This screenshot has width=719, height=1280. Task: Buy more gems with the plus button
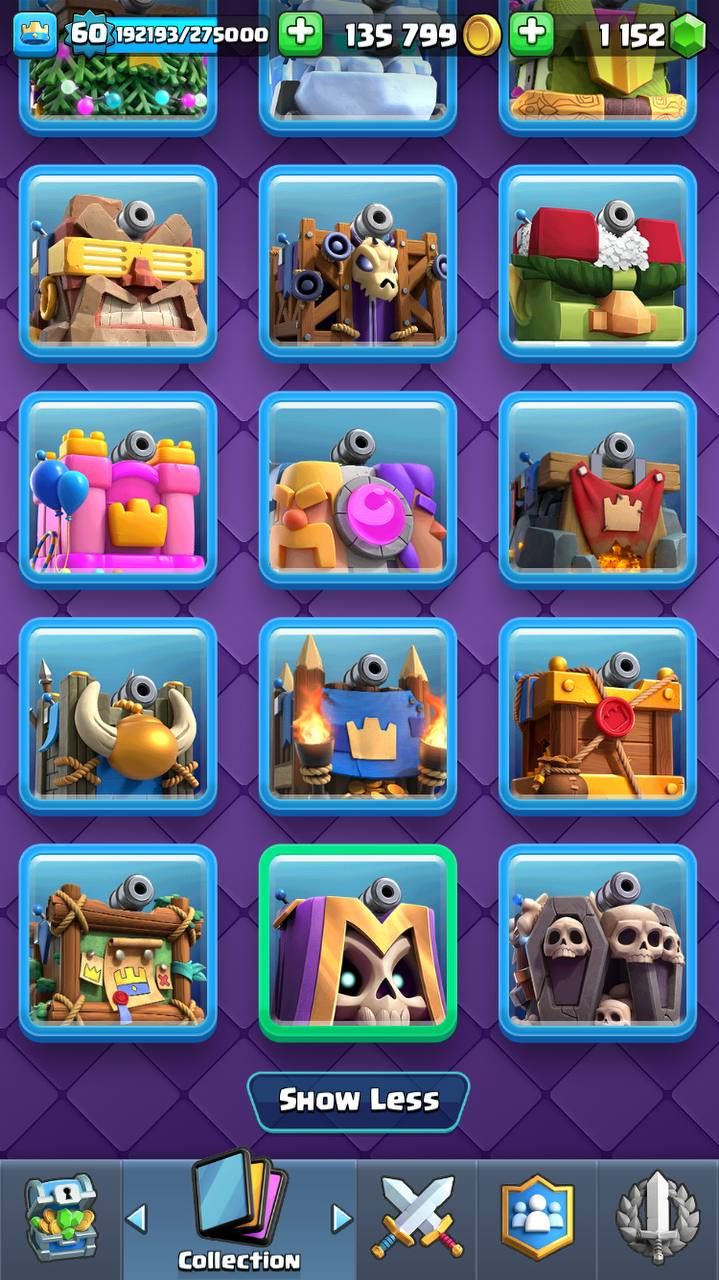pyautogui.click(x=531, y=35)
